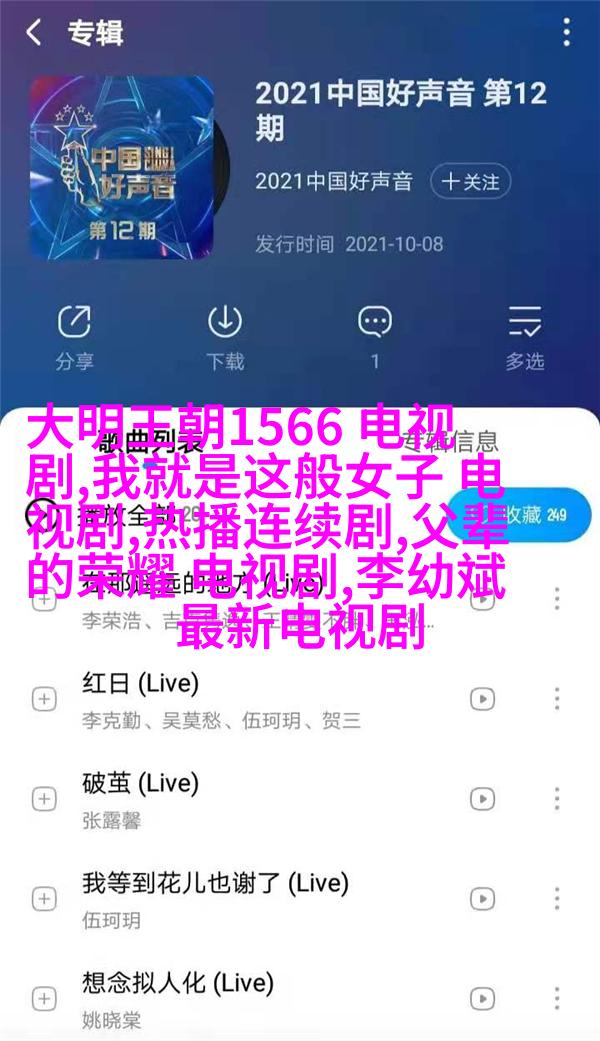Image resolution: width=600 pixels, height=1041 pixels.
Task: Open more options for 破茧 (Live)
Action: tap(557, 798)
